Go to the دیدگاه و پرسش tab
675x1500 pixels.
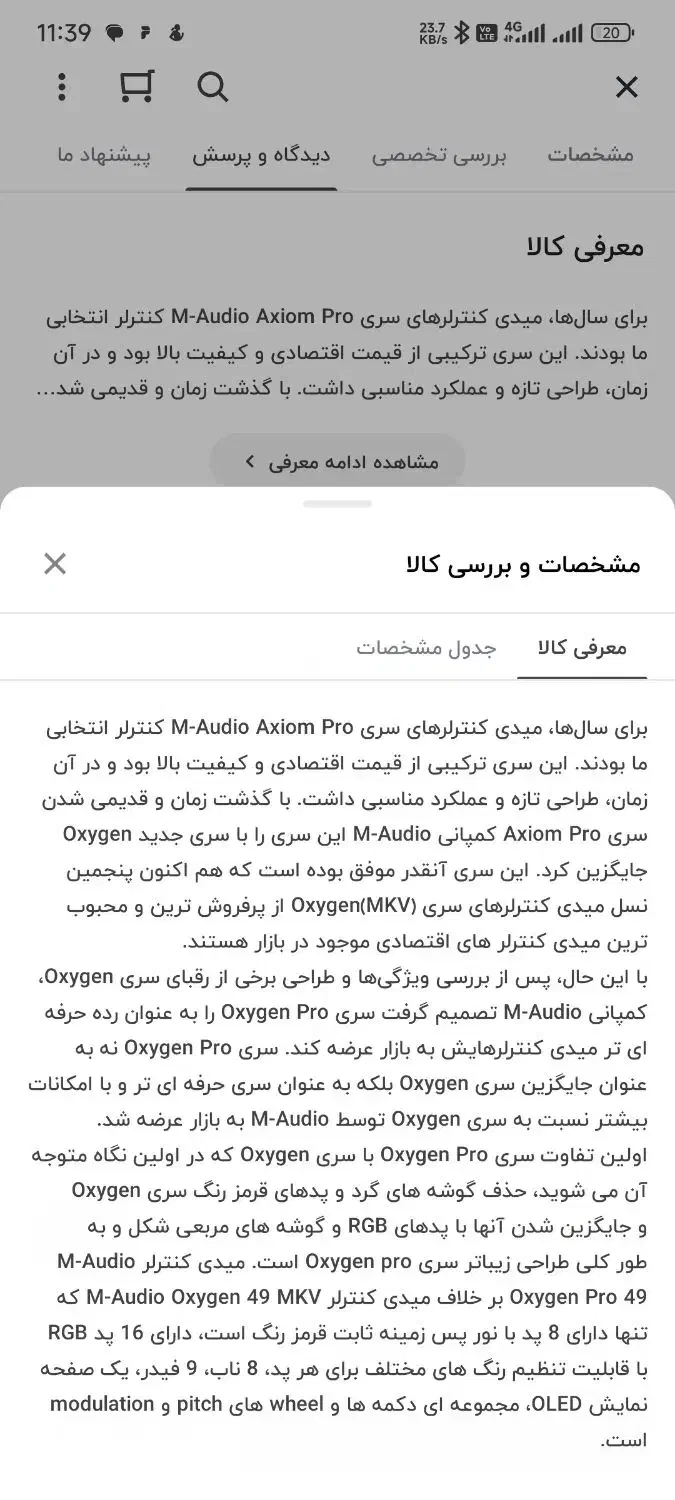pyautogui.click(x=261, y=155)
